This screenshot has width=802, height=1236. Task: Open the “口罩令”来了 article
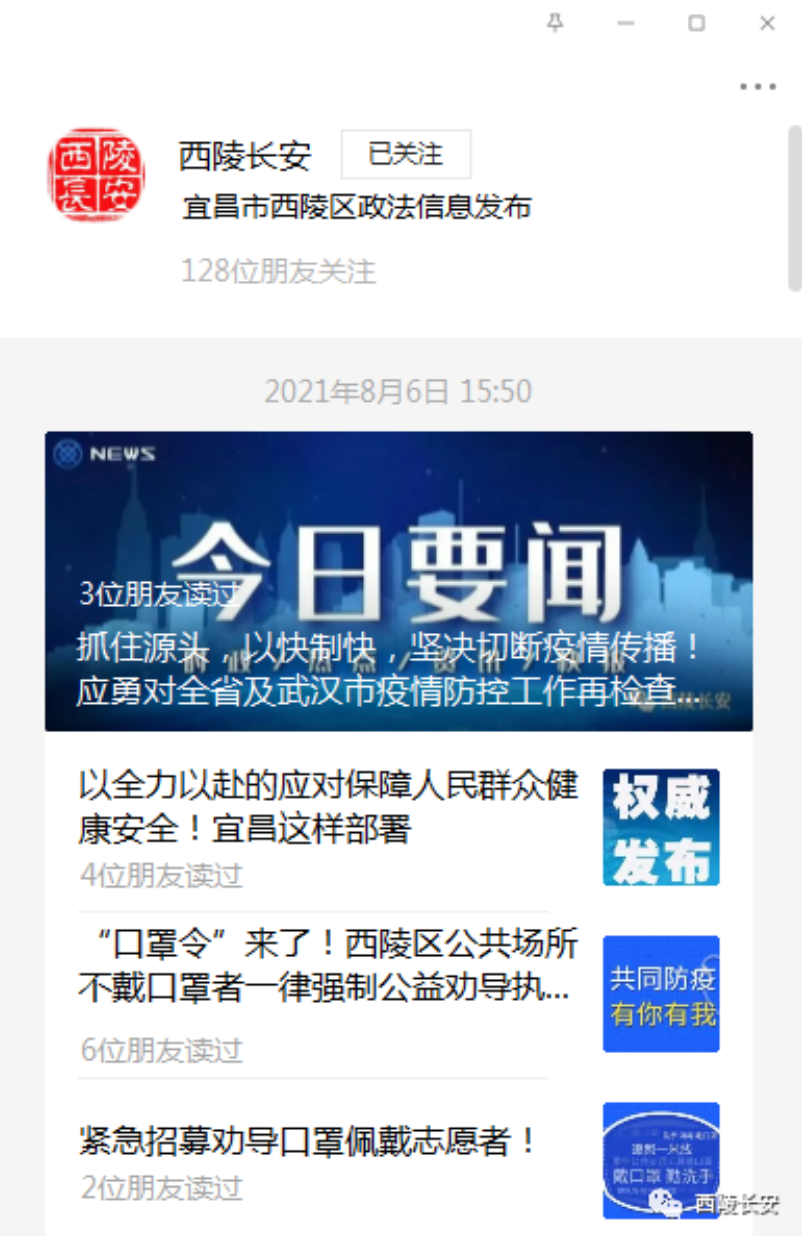click(x=328, y=967)
